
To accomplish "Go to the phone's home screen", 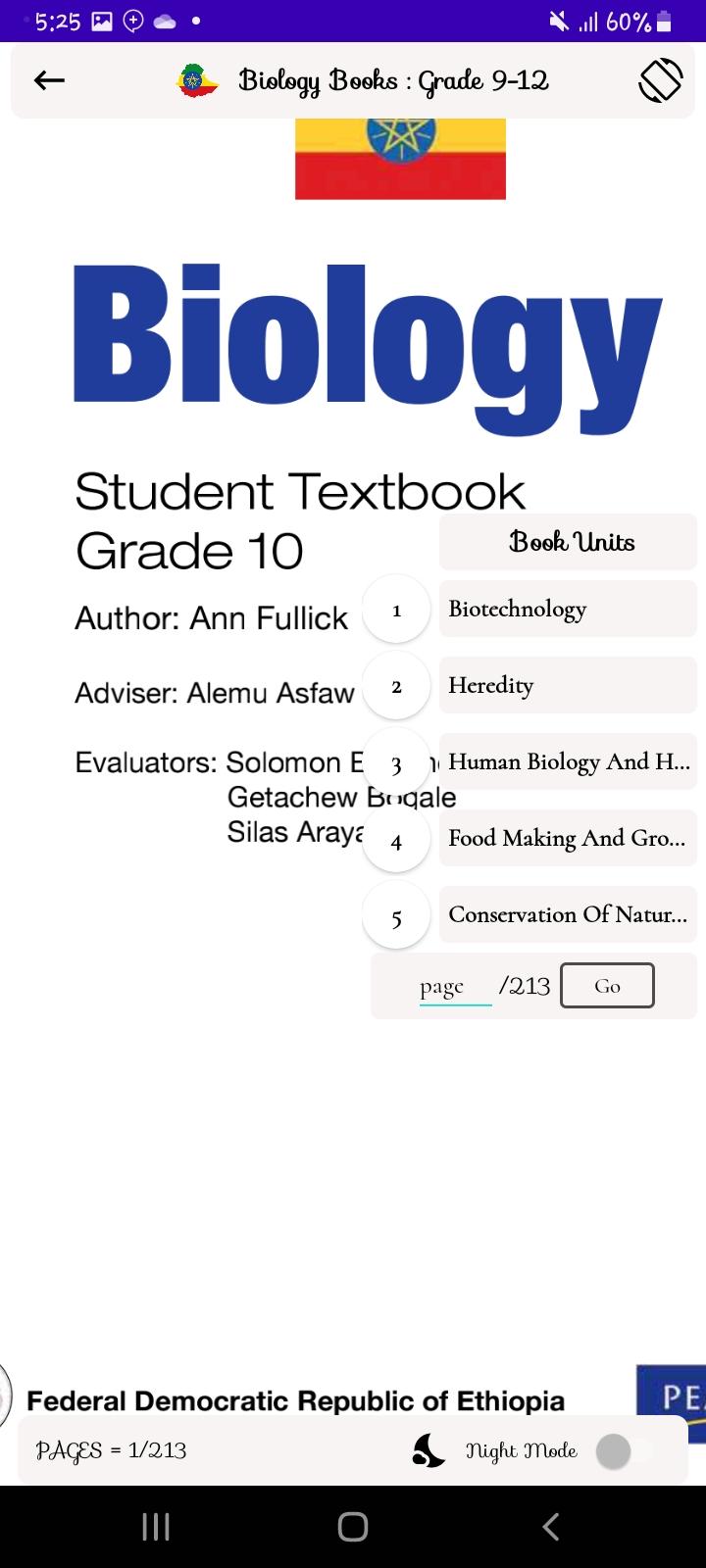I will pos(353,1526).
